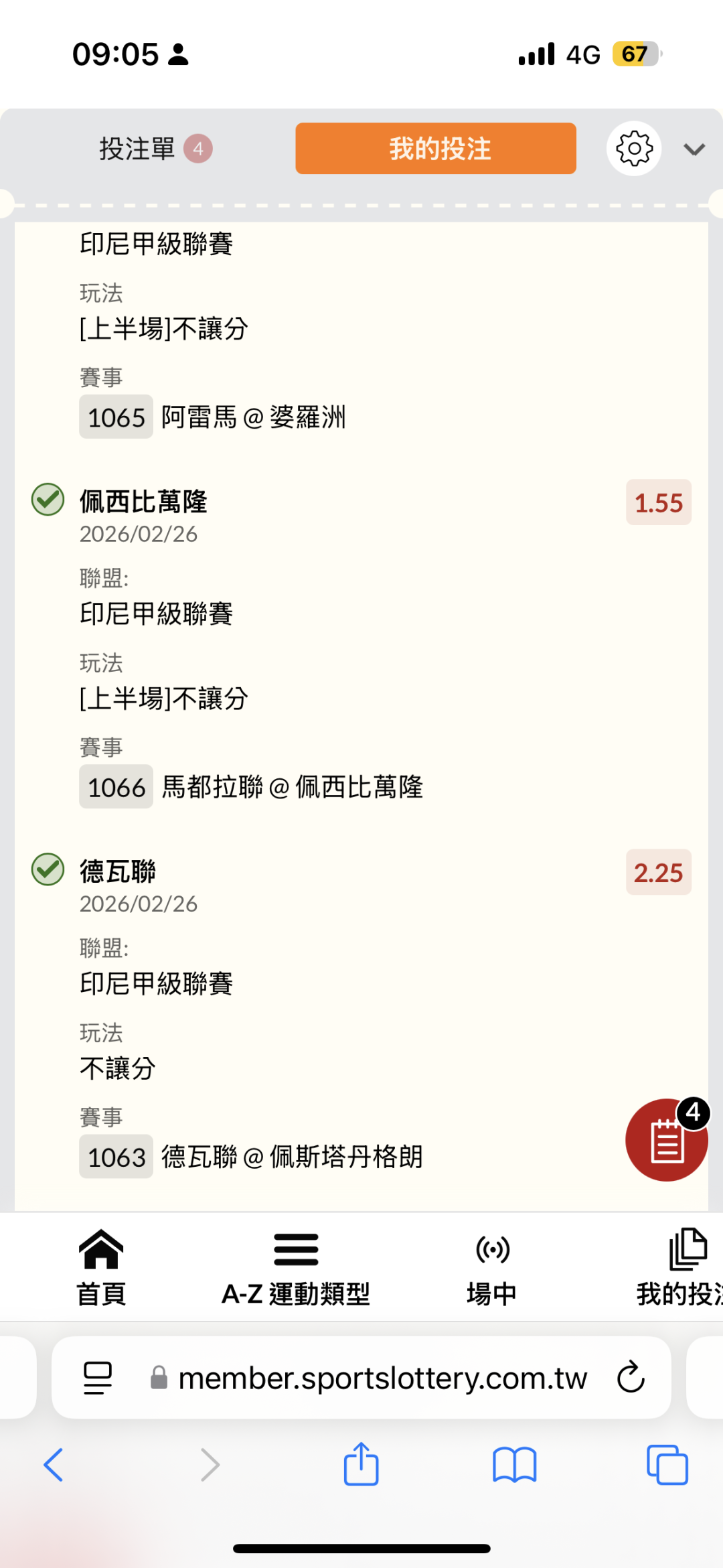This screenshot has height=1568, width=723.
Task: Reload the page
Action: [x=631, y=1378]
